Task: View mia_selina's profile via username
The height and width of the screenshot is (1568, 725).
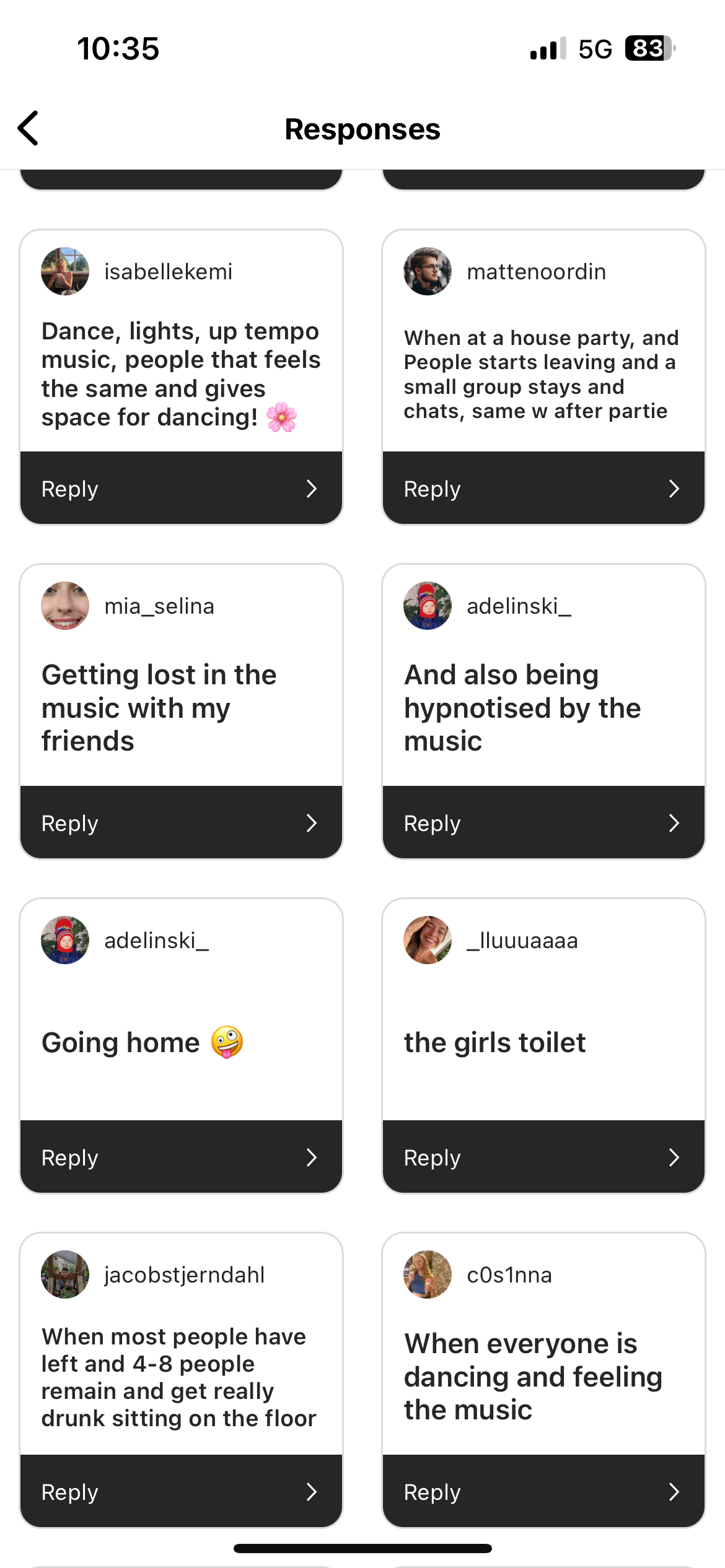Action: [159, 606]
